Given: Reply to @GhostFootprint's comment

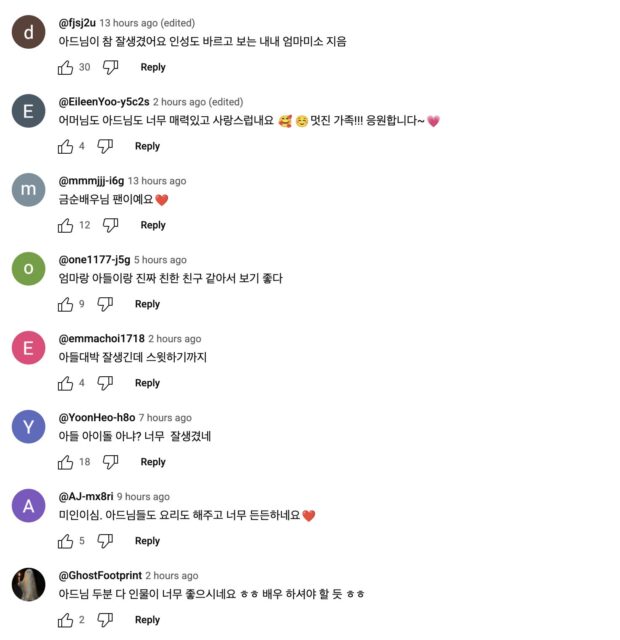Looking at the screenshot, I should tap(147, 620).
